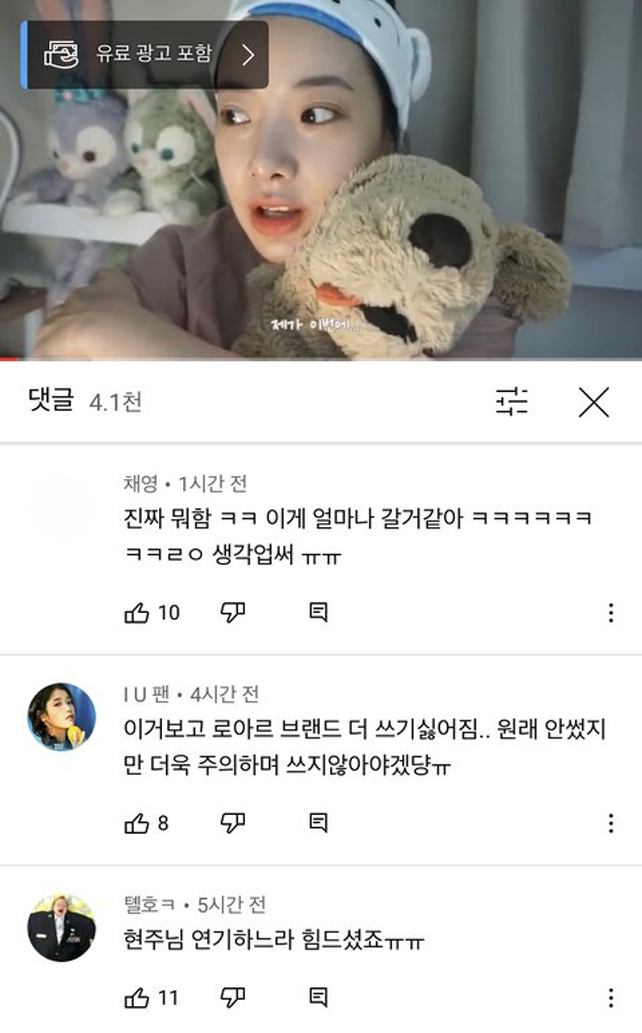This screenshot has height=1033, width=642.
Task: Open more options for I U 팬's comment
Action: coord(610,823)
